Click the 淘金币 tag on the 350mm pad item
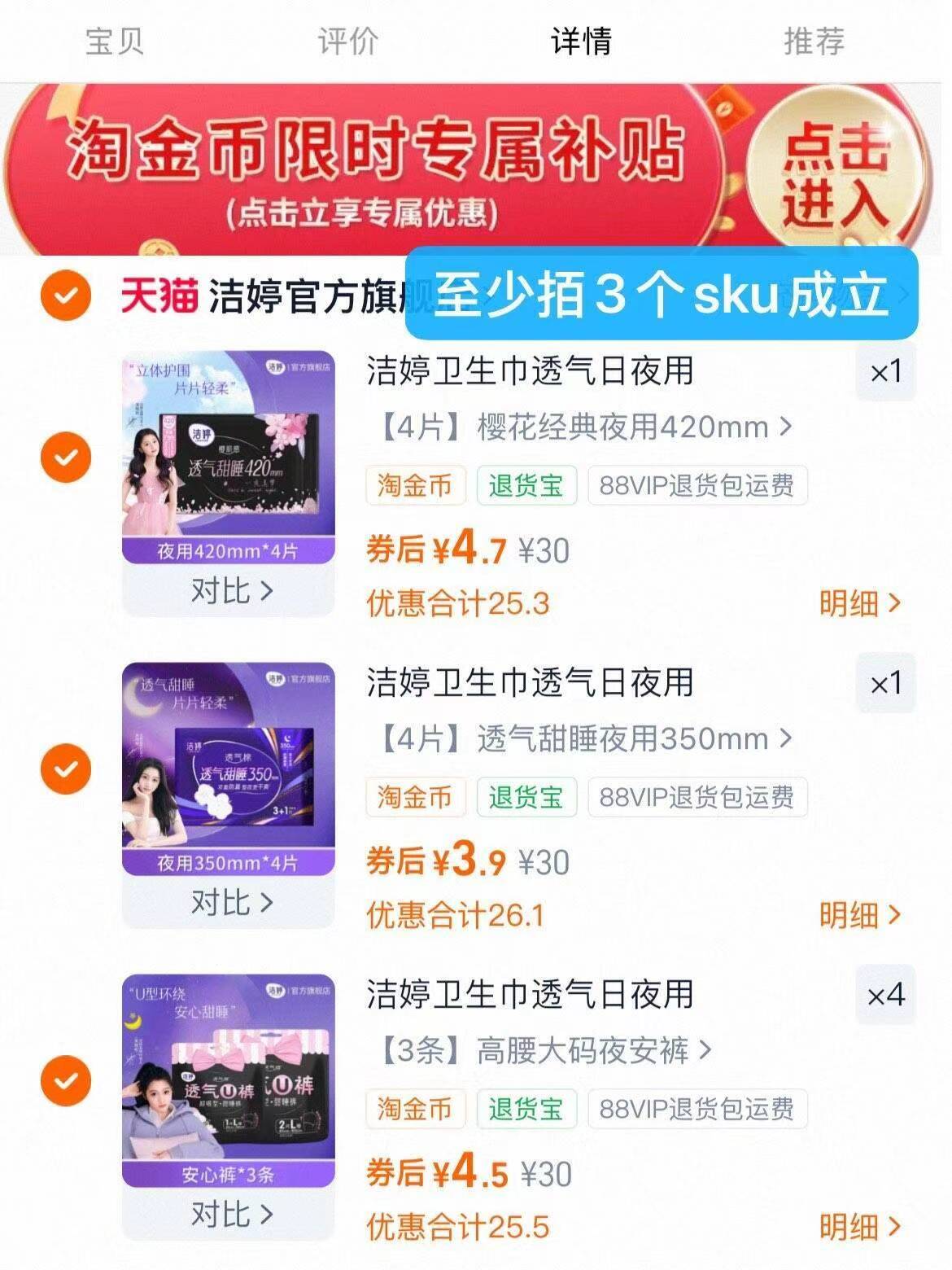 click(x=415, y=799)
